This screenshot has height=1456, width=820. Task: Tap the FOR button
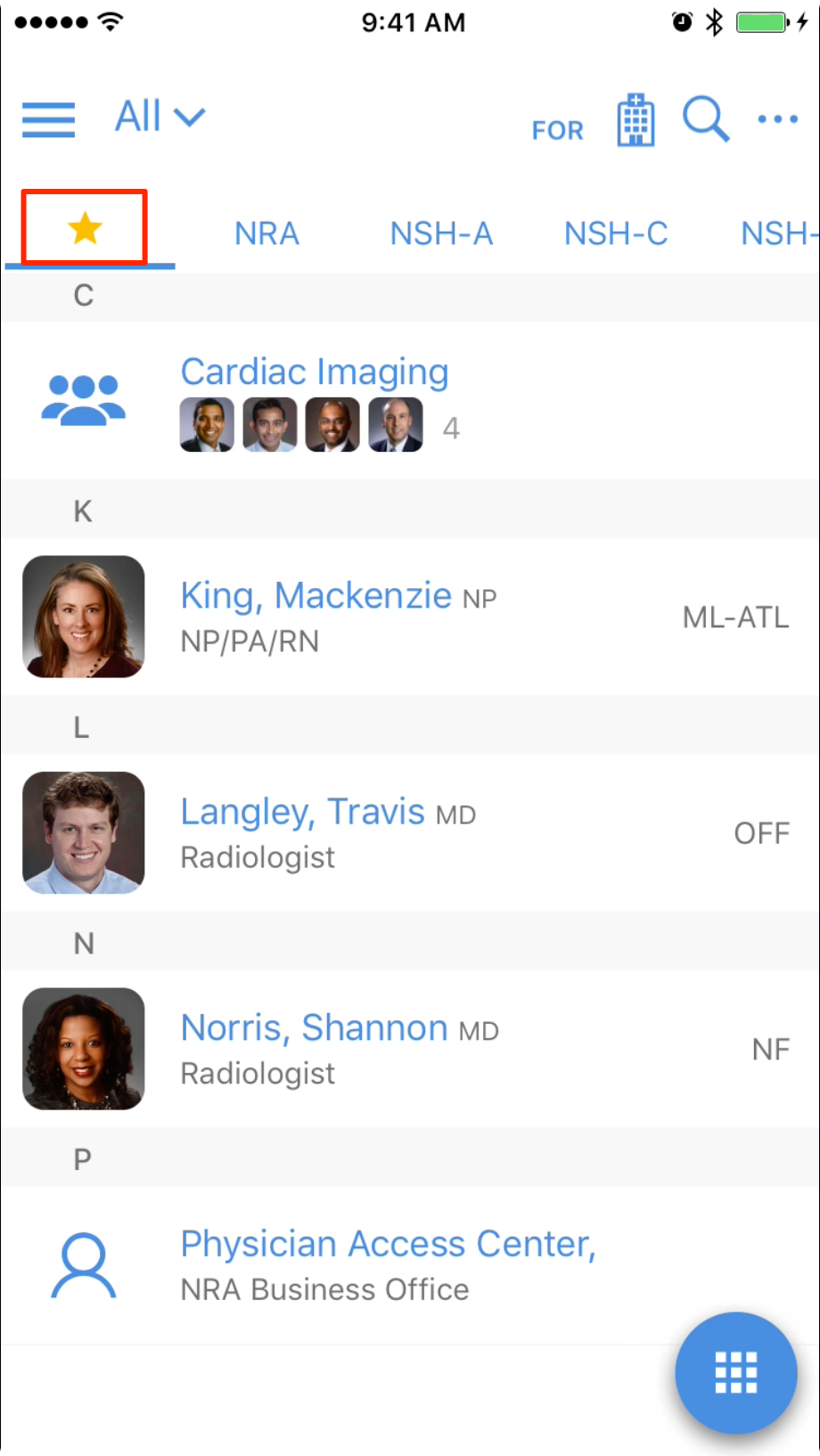[558, 130]
